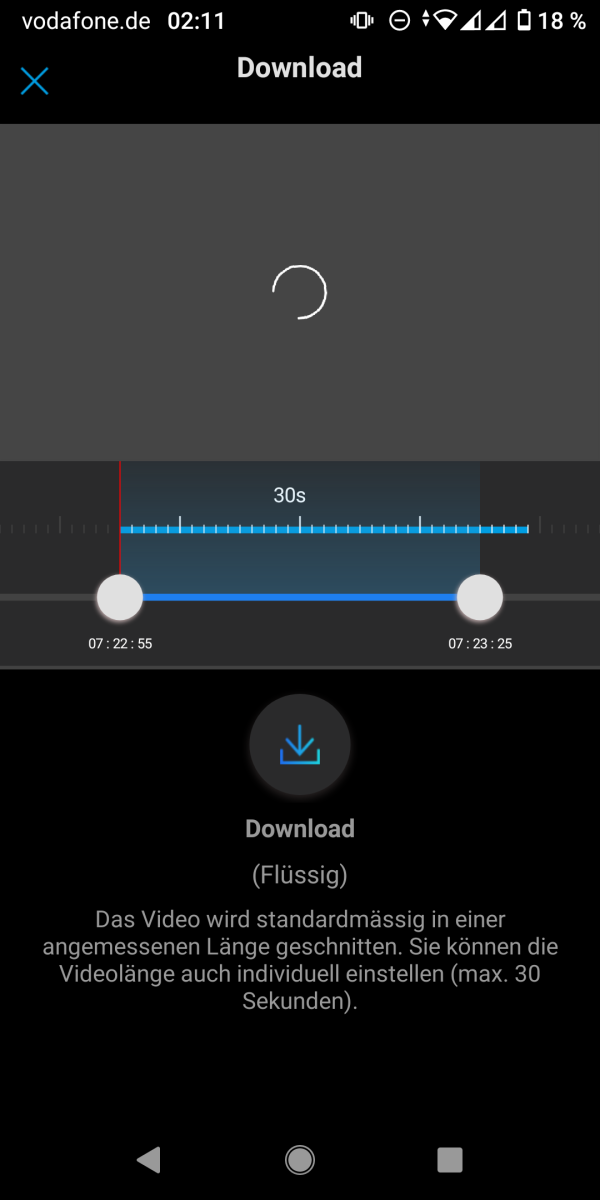Tap the 30s timeline ruler
Image resolution: width=600 pixels, height=1200 pixels.
(300, 526)
